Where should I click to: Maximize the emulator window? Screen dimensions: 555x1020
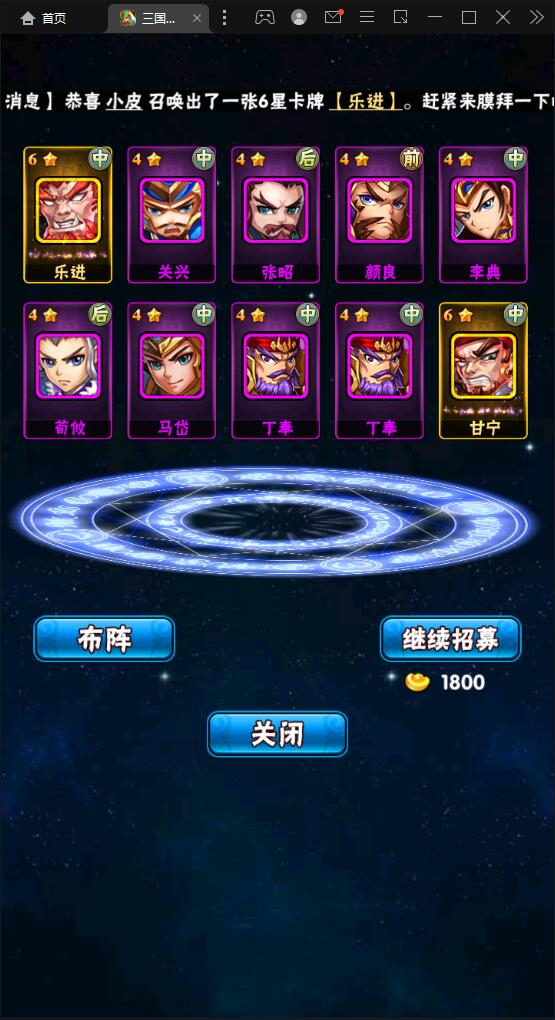pos(468,18)
